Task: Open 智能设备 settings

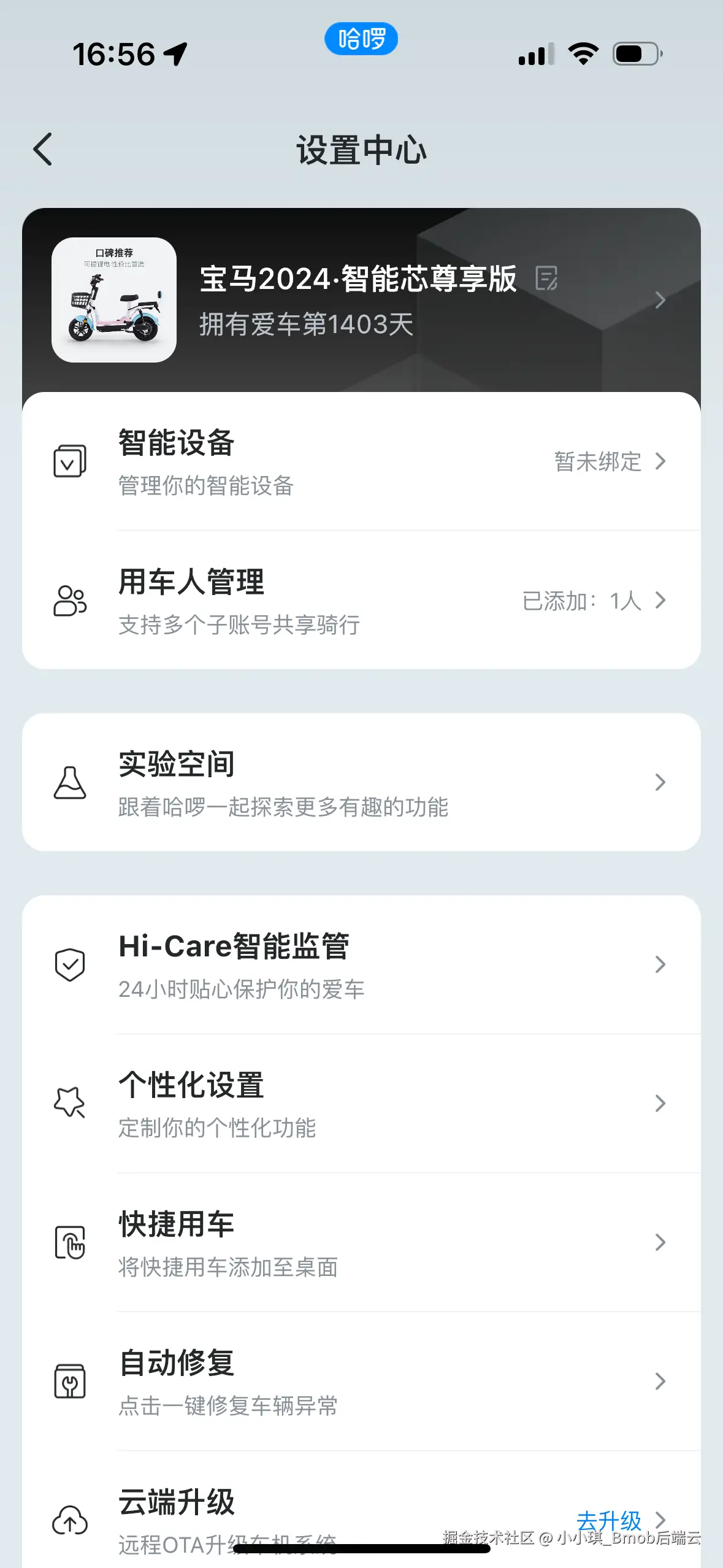Action: [361, 461]
